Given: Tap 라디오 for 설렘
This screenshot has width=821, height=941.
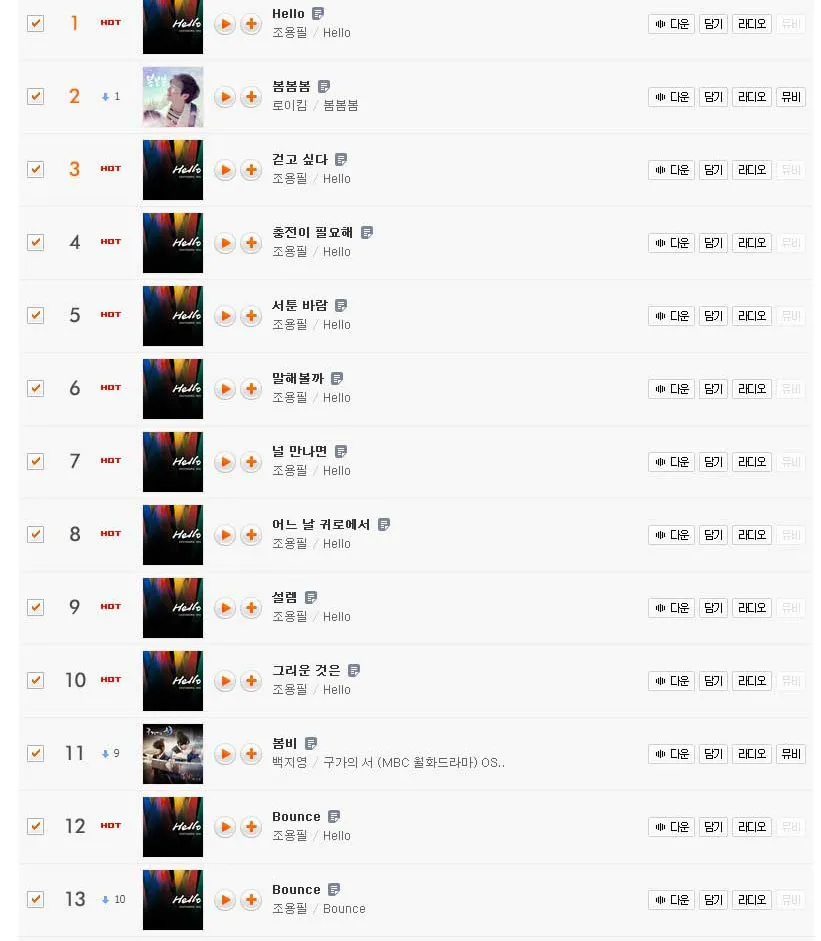Looking at the screenshot, I should tap(752, 608).
